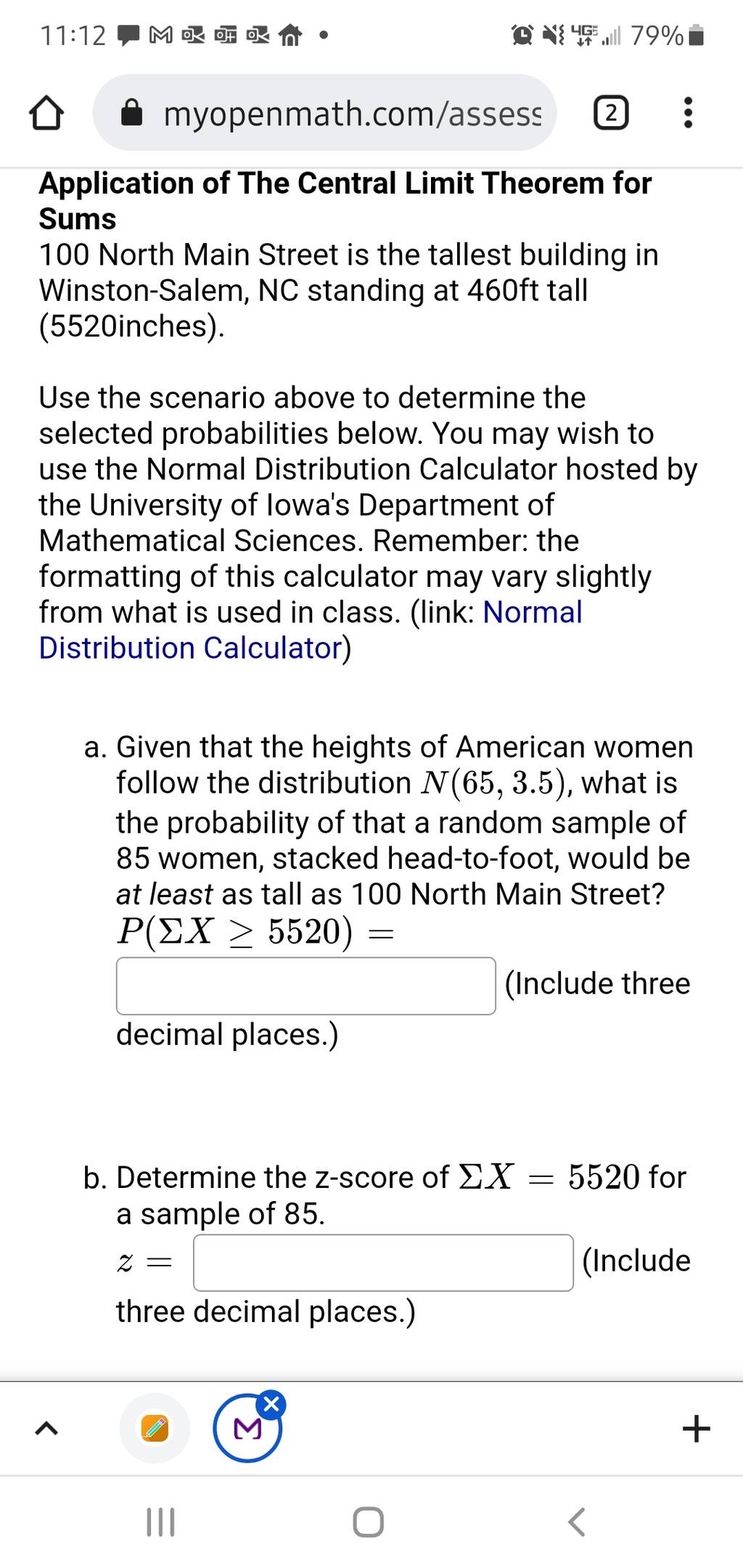Image resolution: width=743 pixels, height=1568 pixels.
Task: Open the tab switcher showing 2 tabs
Action: tap(611, 114)
